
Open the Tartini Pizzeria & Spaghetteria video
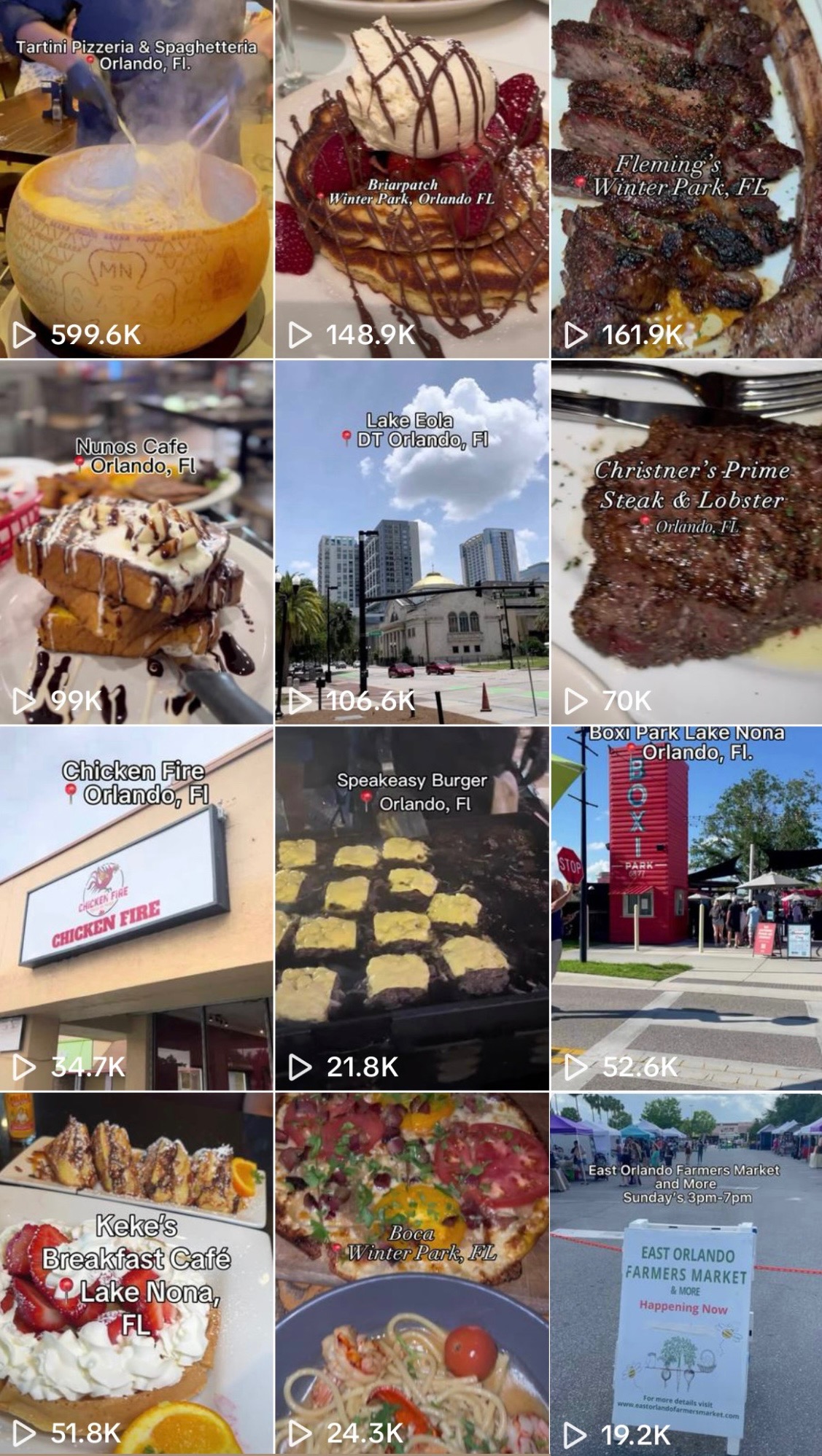coord(136,179)
